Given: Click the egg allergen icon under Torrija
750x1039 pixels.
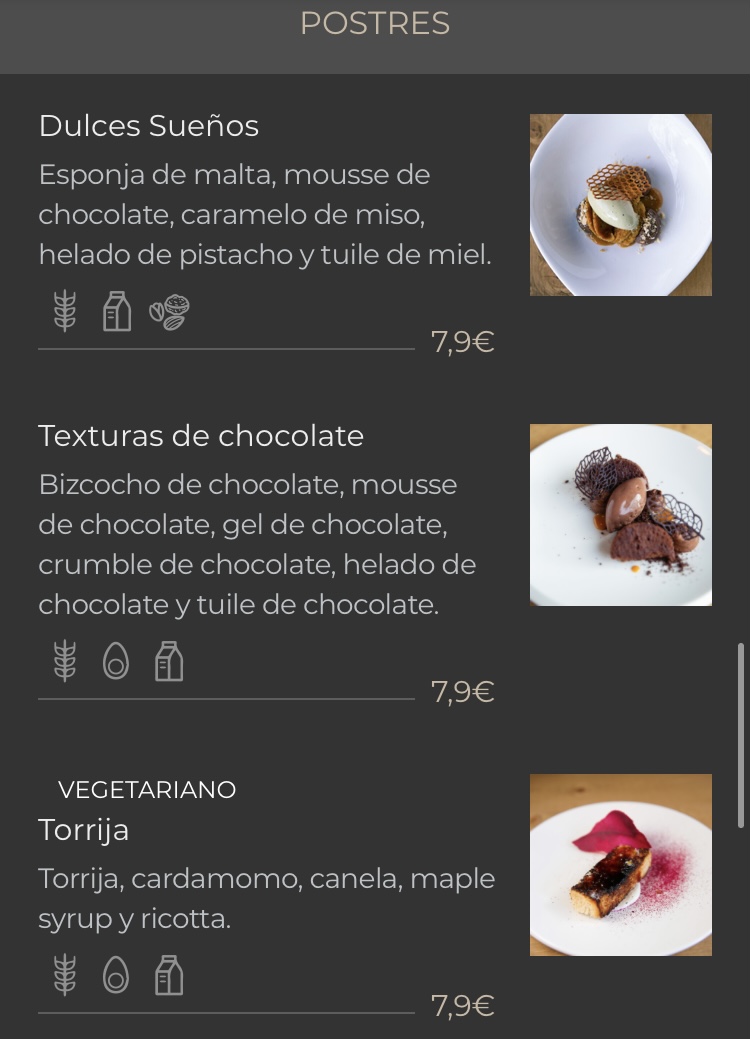Looking at the screenshot, I should 116,975.
